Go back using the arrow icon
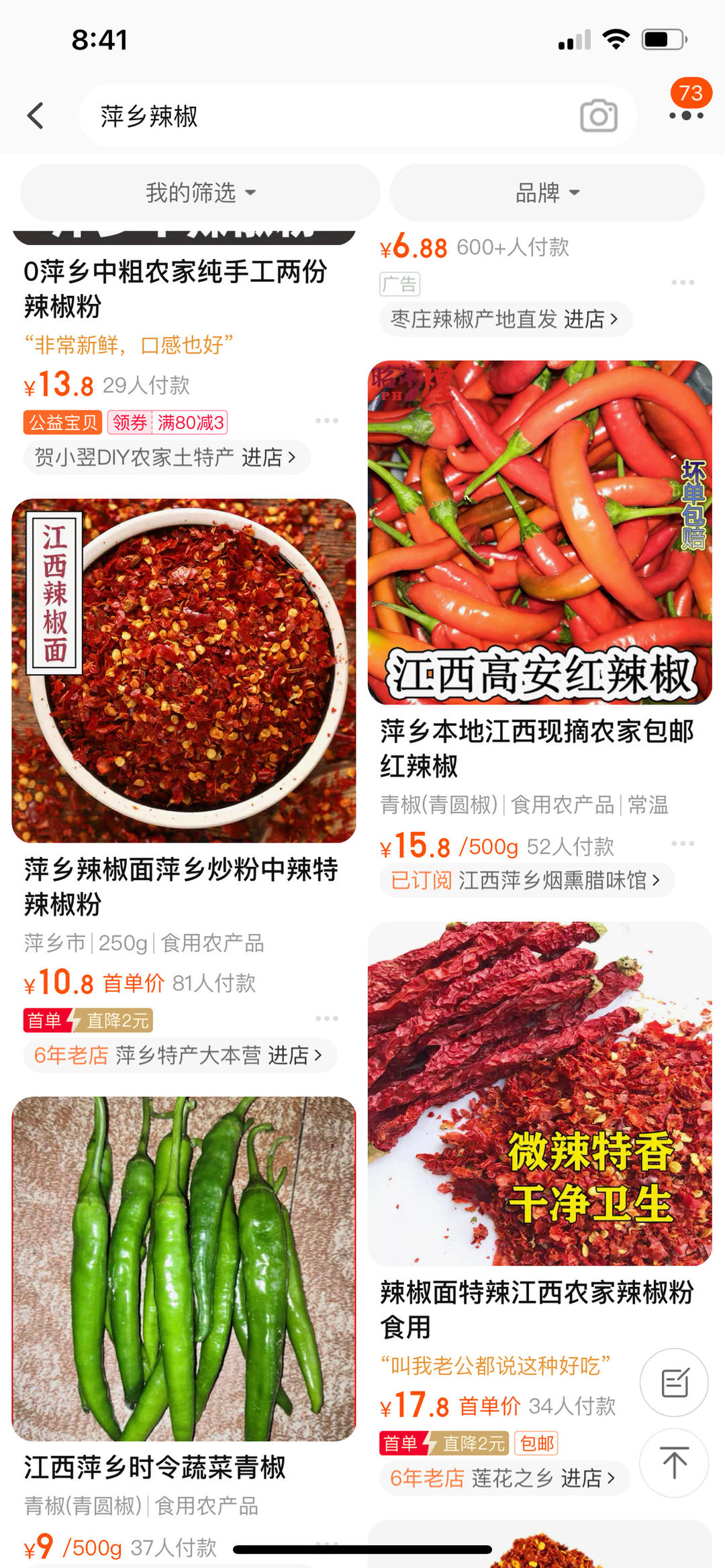Image resolution: width=725 pixels, height=1568 pixels. (36, 116)
